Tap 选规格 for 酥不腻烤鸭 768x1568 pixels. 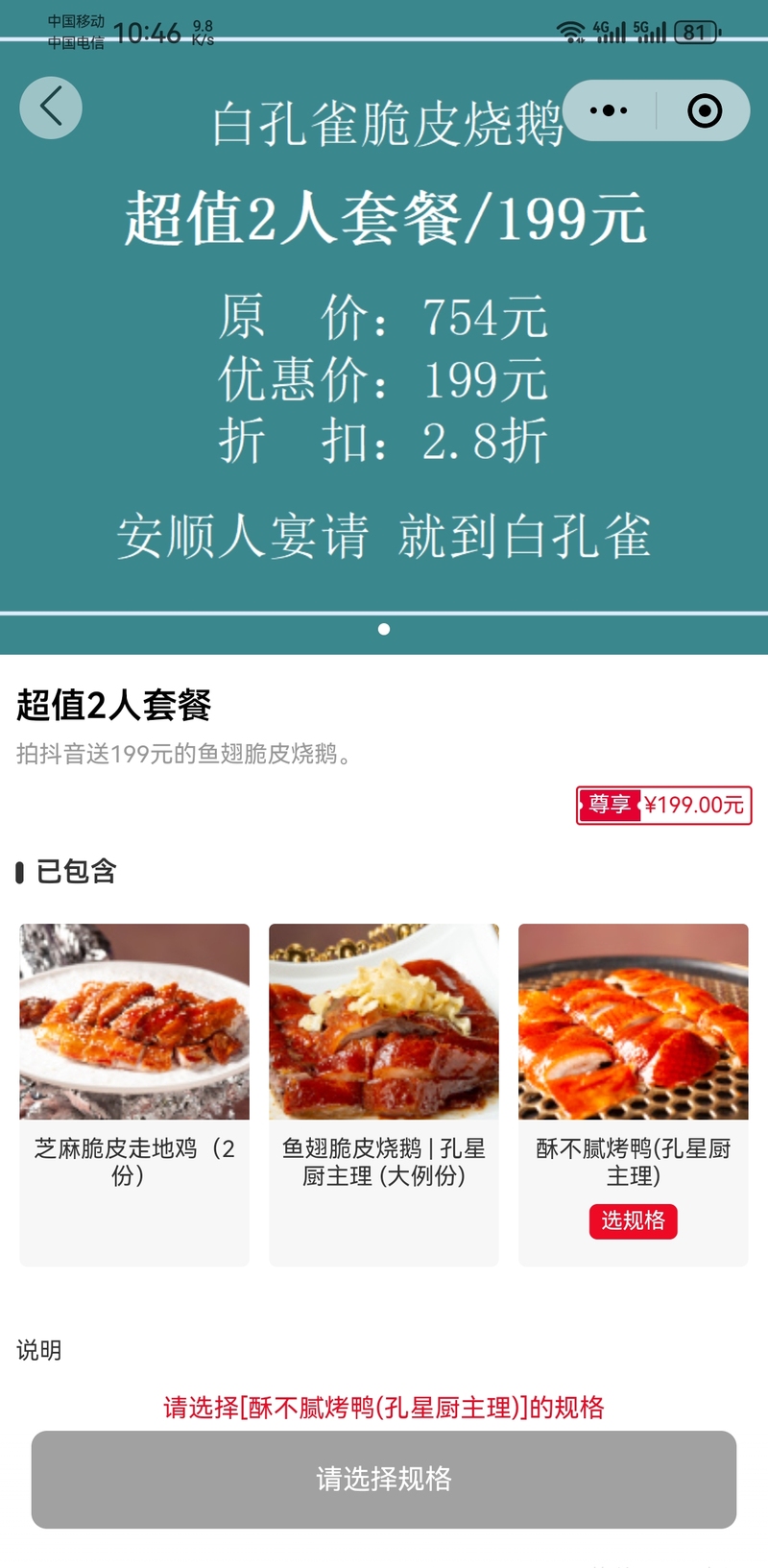(633, 1220)
